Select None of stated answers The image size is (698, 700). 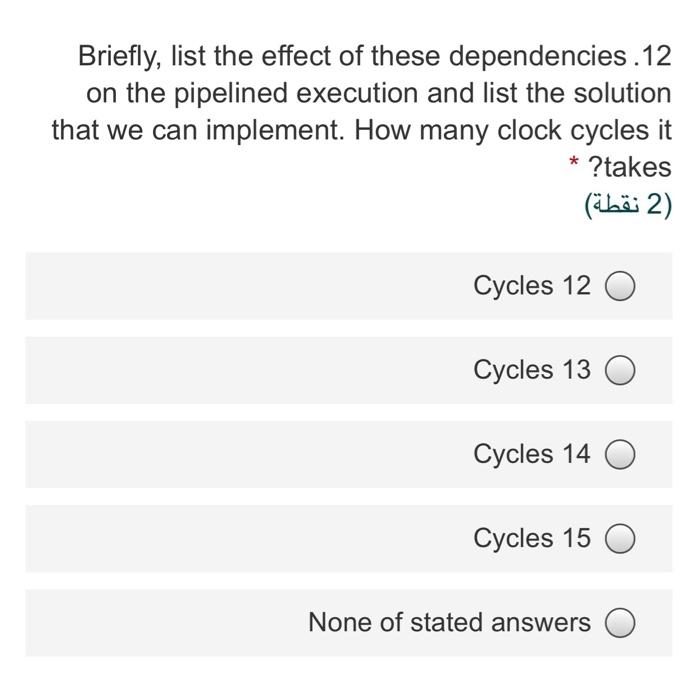pos(621,623)
